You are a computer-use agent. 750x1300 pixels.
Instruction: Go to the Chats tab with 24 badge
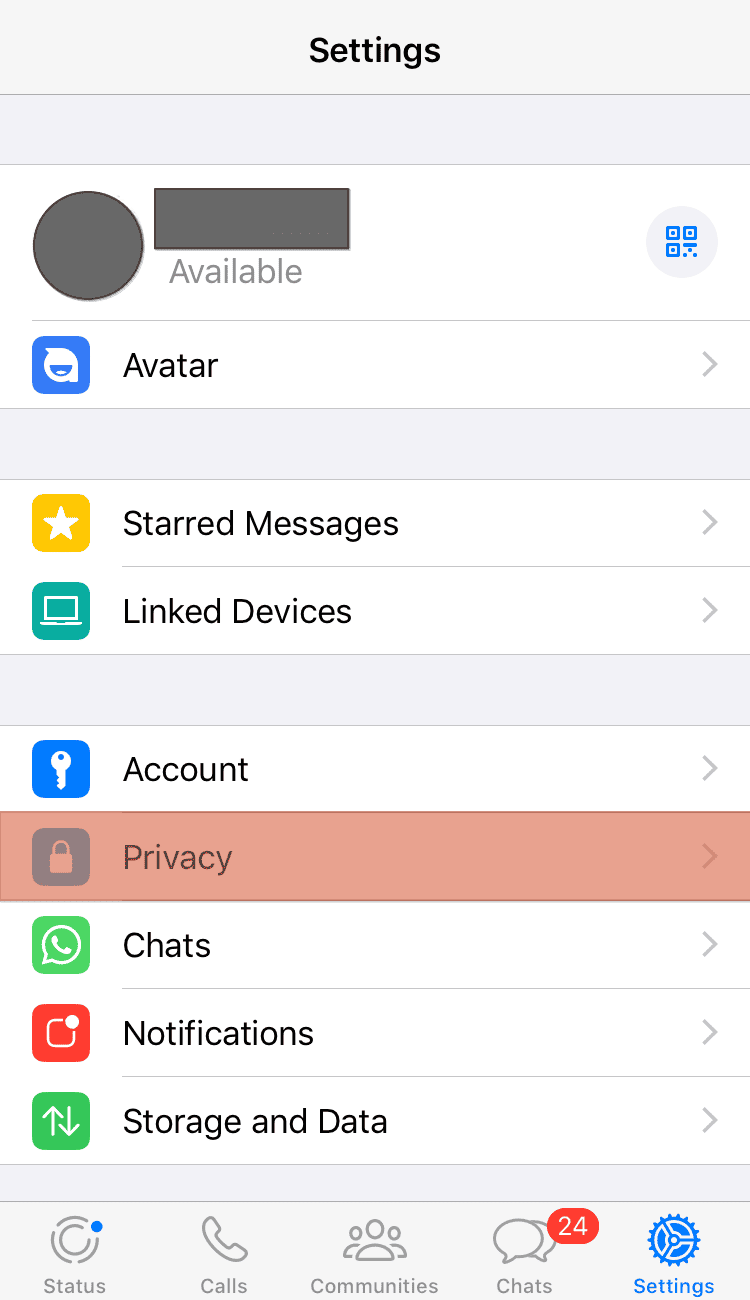click(525, 1254)
